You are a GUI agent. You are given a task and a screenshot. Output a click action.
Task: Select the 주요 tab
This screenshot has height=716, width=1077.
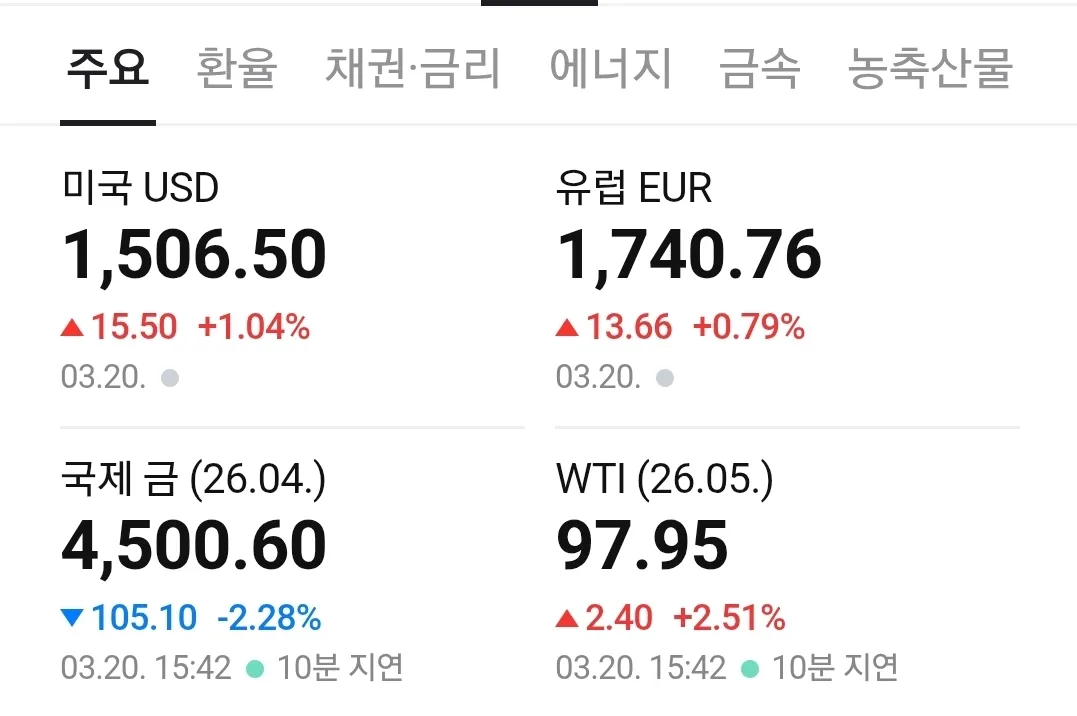coord(108,69)
